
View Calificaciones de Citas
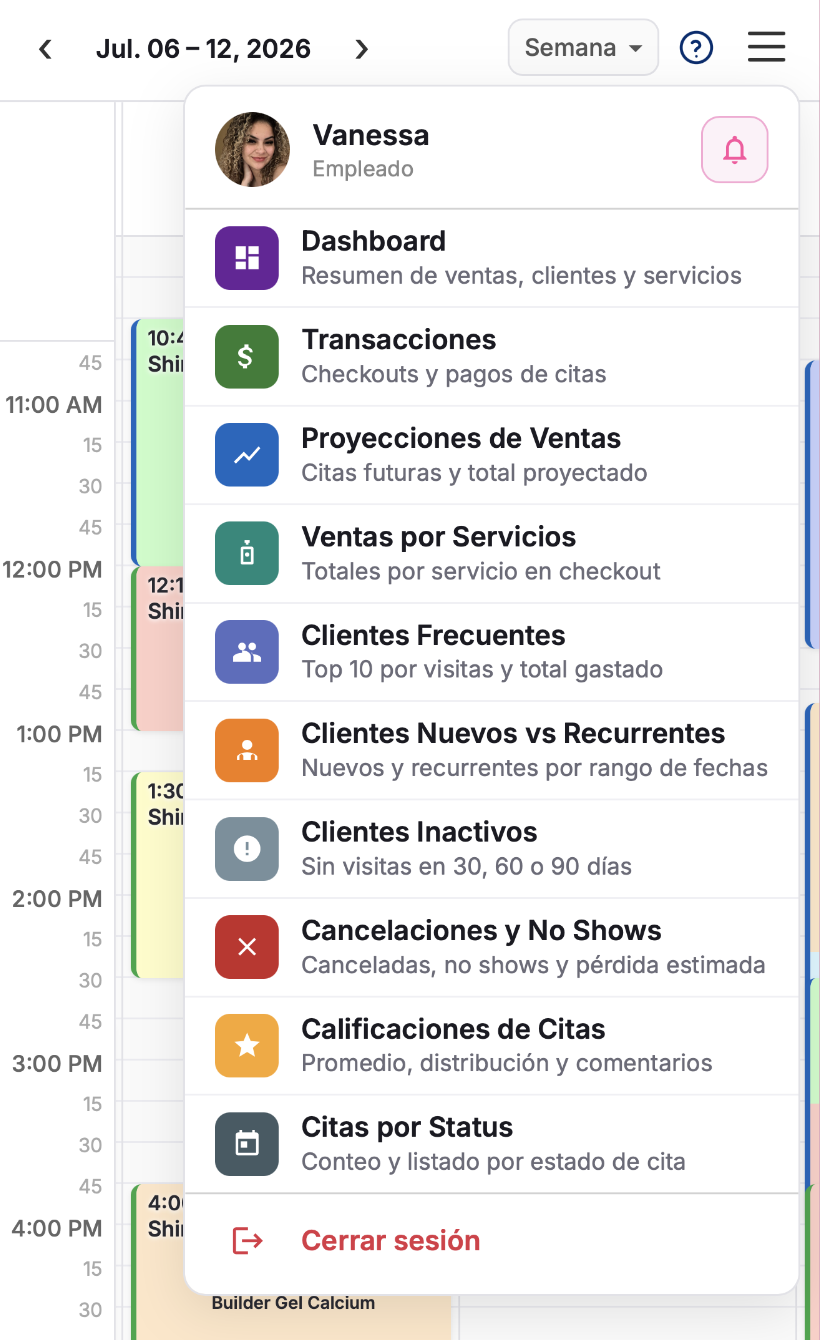492,1046
